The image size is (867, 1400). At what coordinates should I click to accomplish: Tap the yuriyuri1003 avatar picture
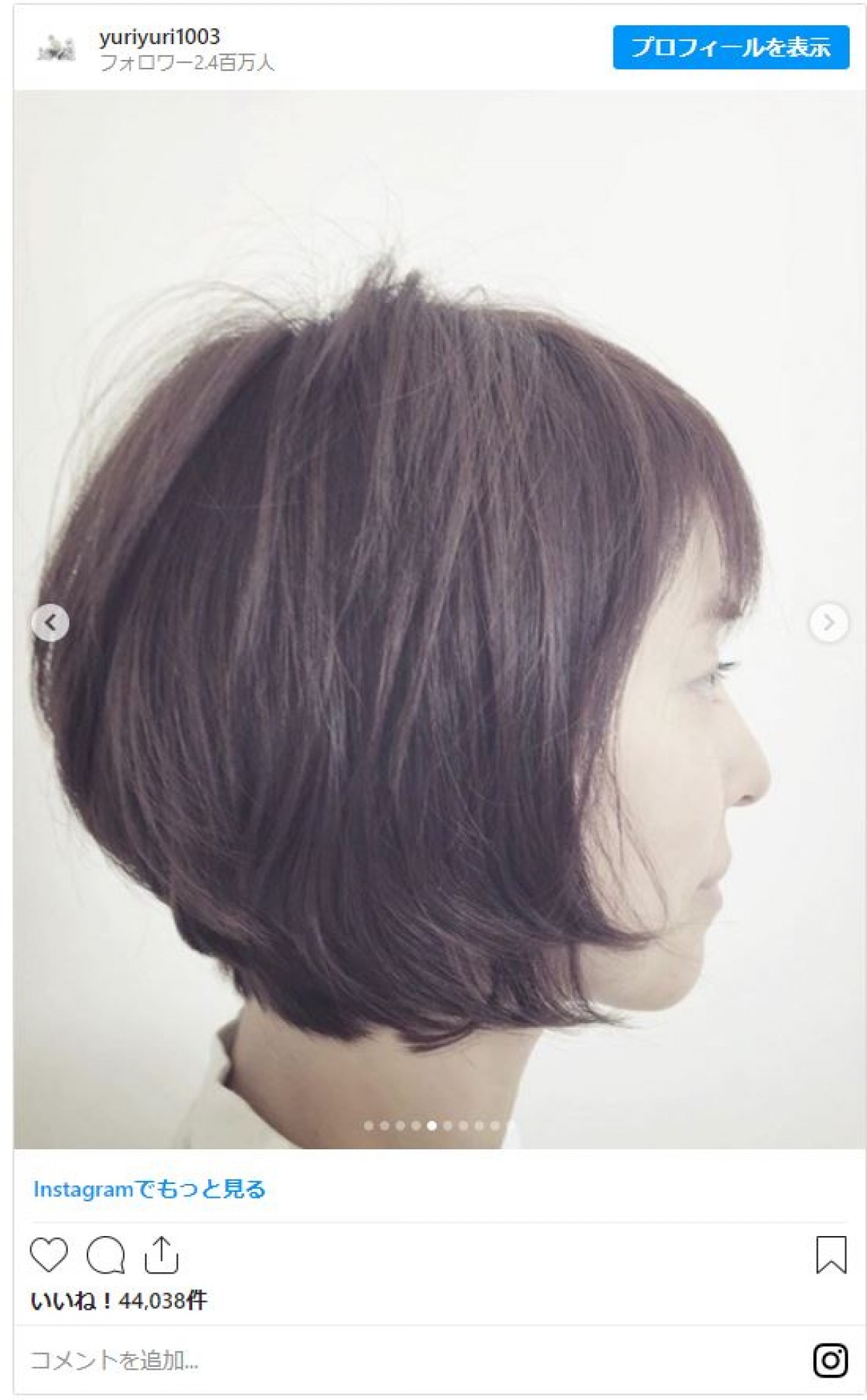(x=56, y=48)
